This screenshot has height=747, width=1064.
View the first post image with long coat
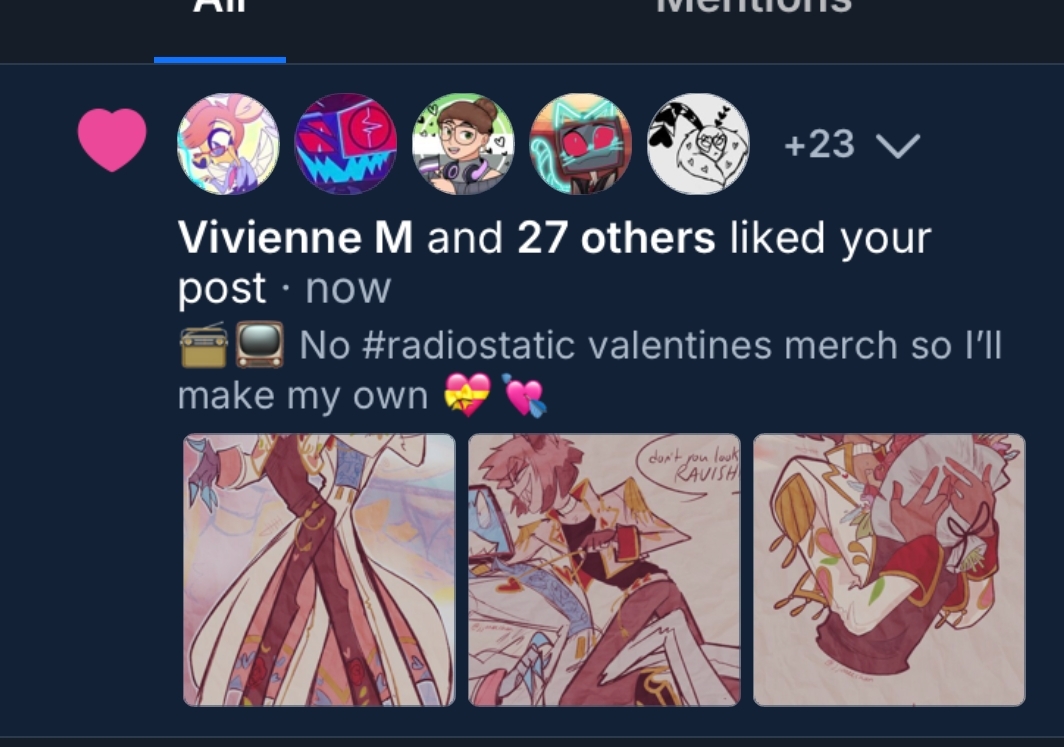[x=319, y=569]
